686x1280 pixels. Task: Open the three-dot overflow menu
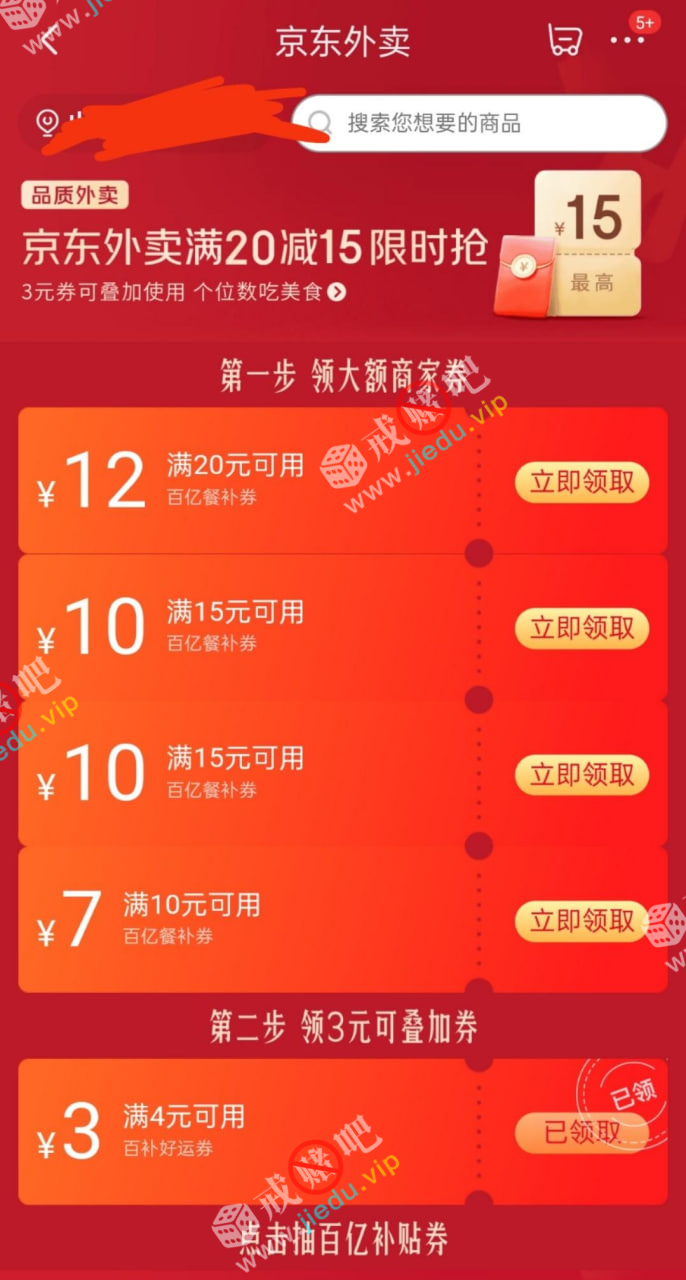click(x=628, y=40)
